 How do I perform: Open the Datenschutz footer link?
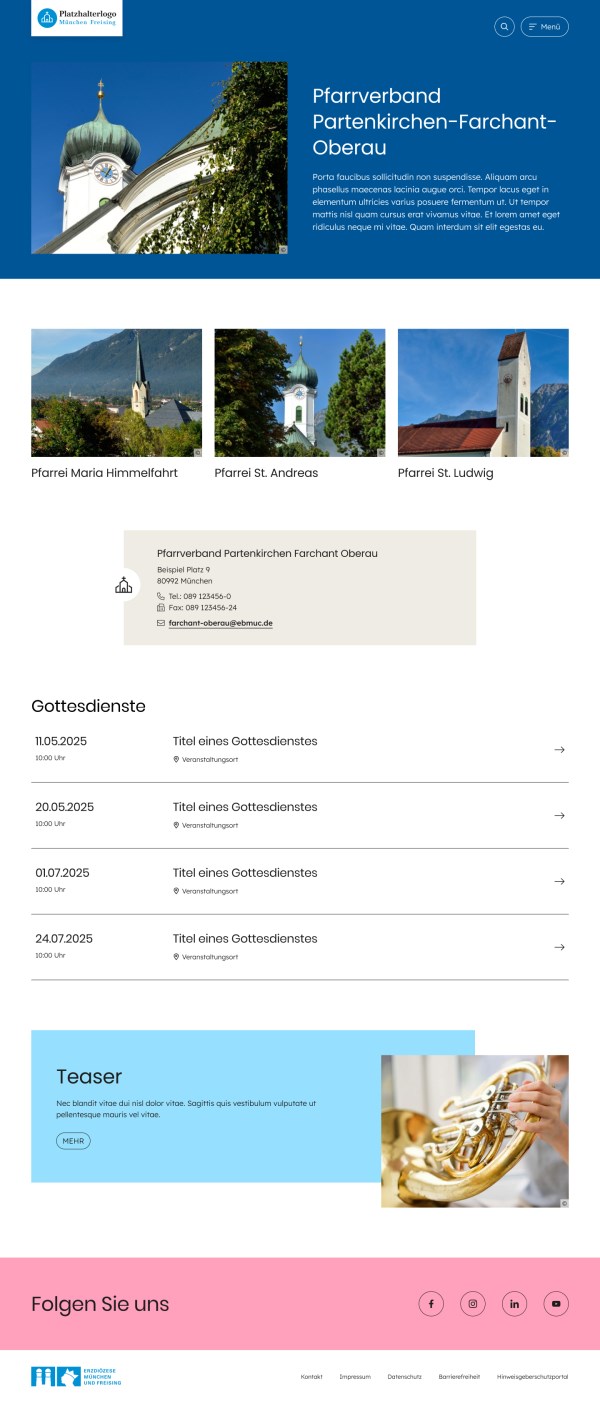tap(404, 1377)
